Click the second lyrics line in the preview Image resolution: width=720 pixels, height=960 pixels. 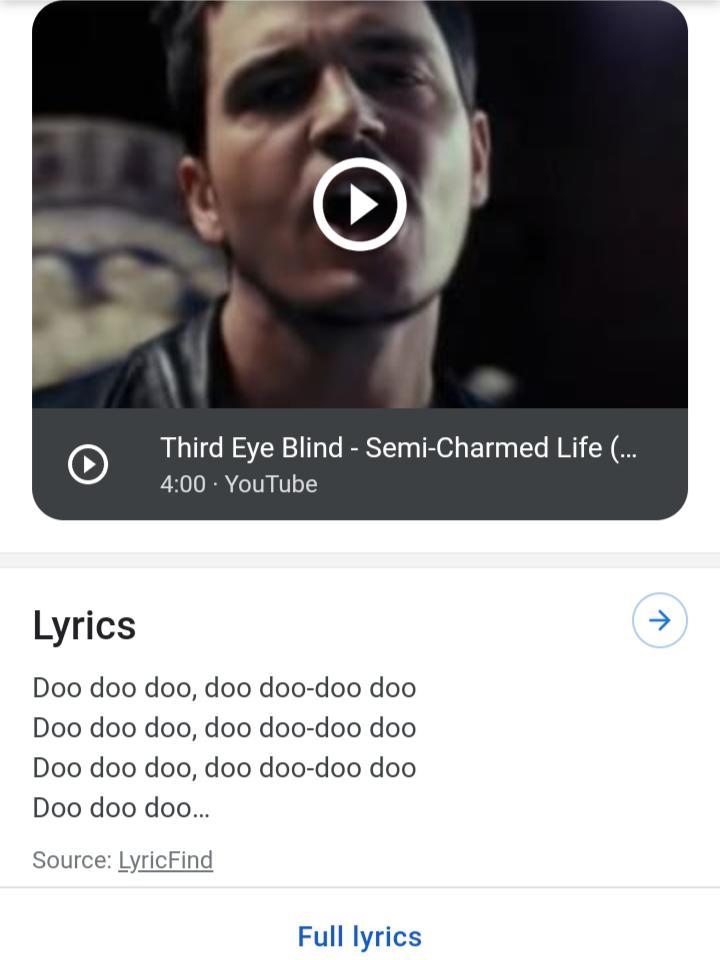click(224, 728)
